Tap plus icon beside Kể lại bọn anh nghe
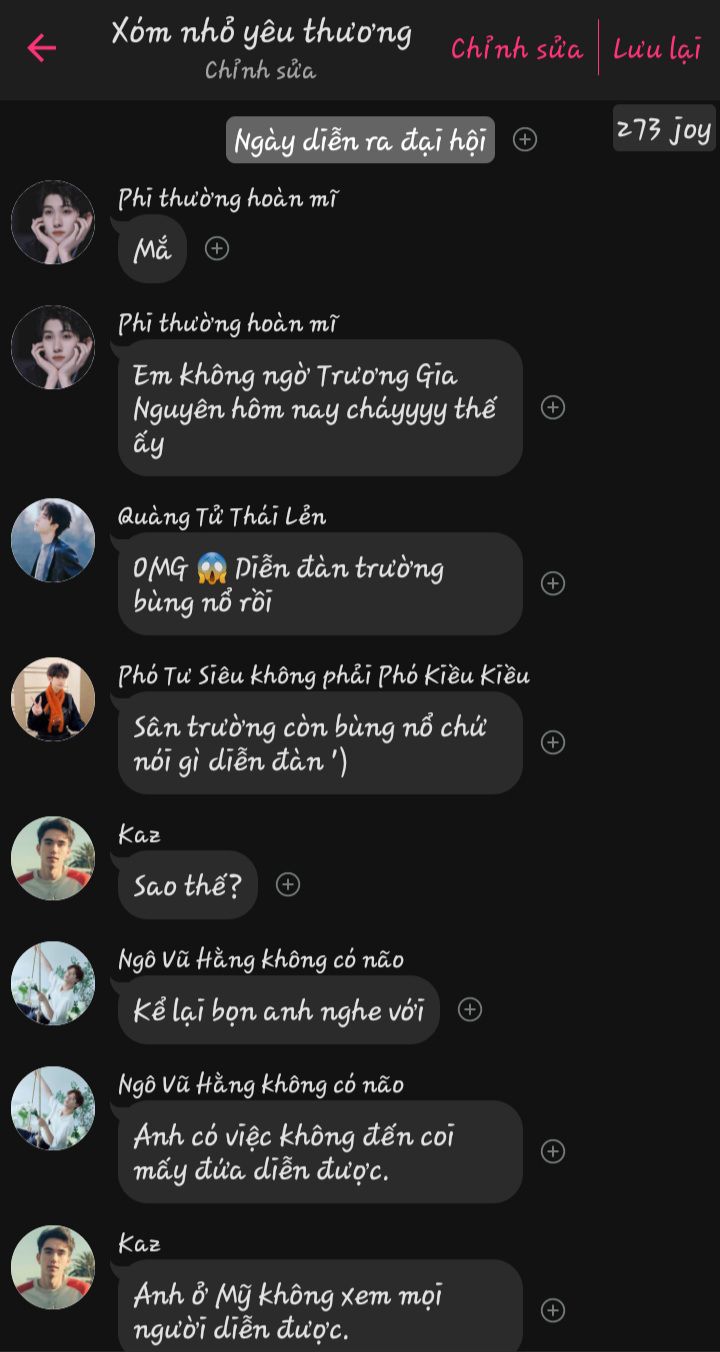 (470, 1009)
